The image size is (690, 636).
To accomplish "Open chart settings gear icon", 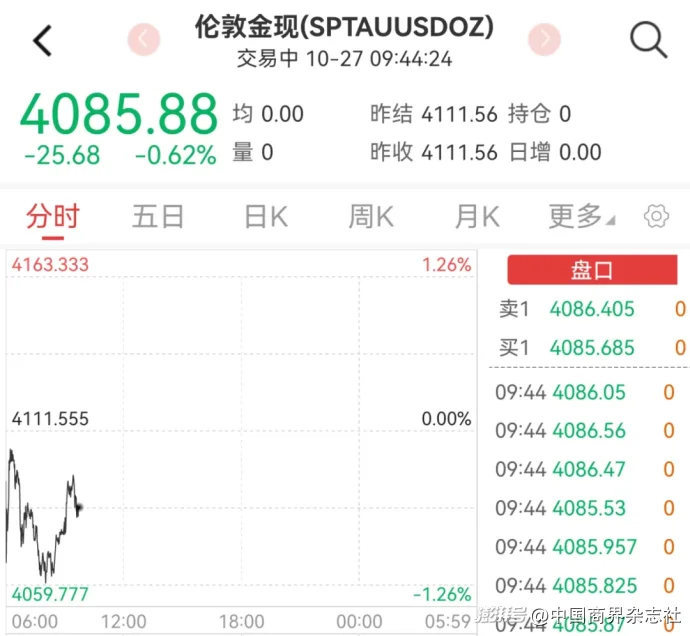I will 656,216.
